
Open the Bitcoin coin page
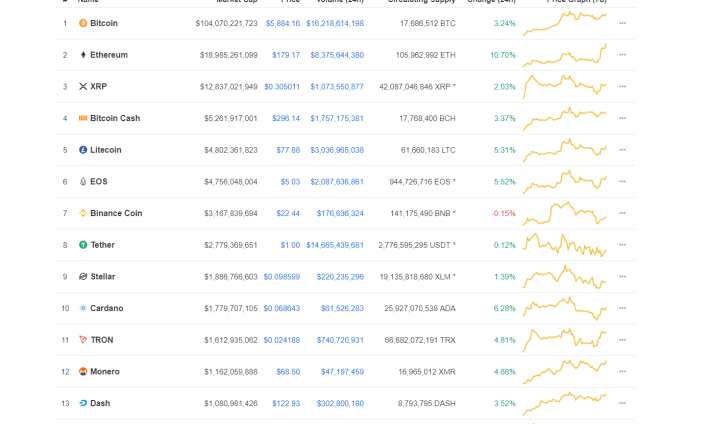point(103,23)
